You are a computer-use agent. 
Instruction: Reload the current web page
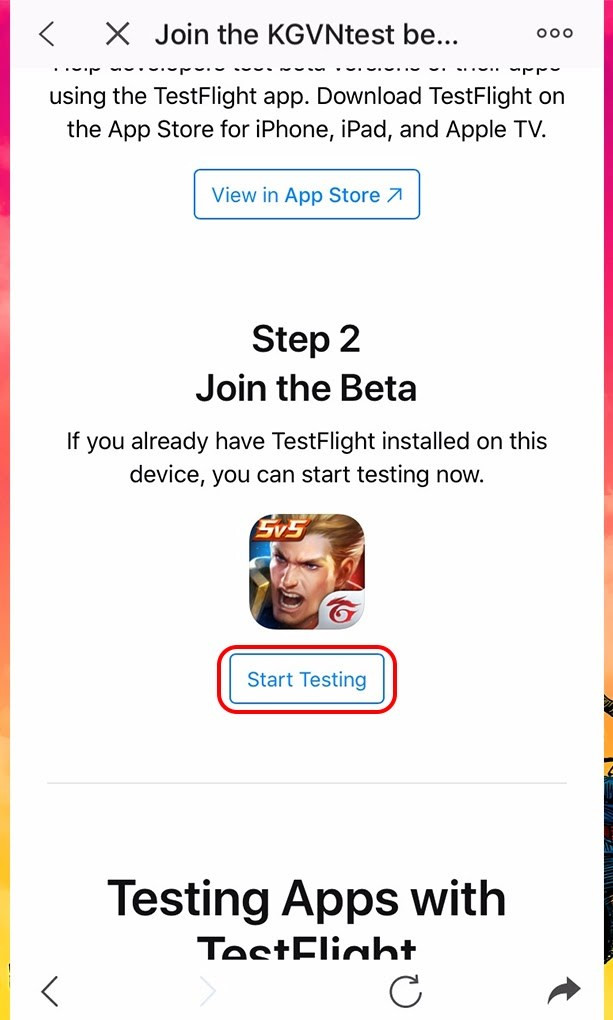pos(405,991)
